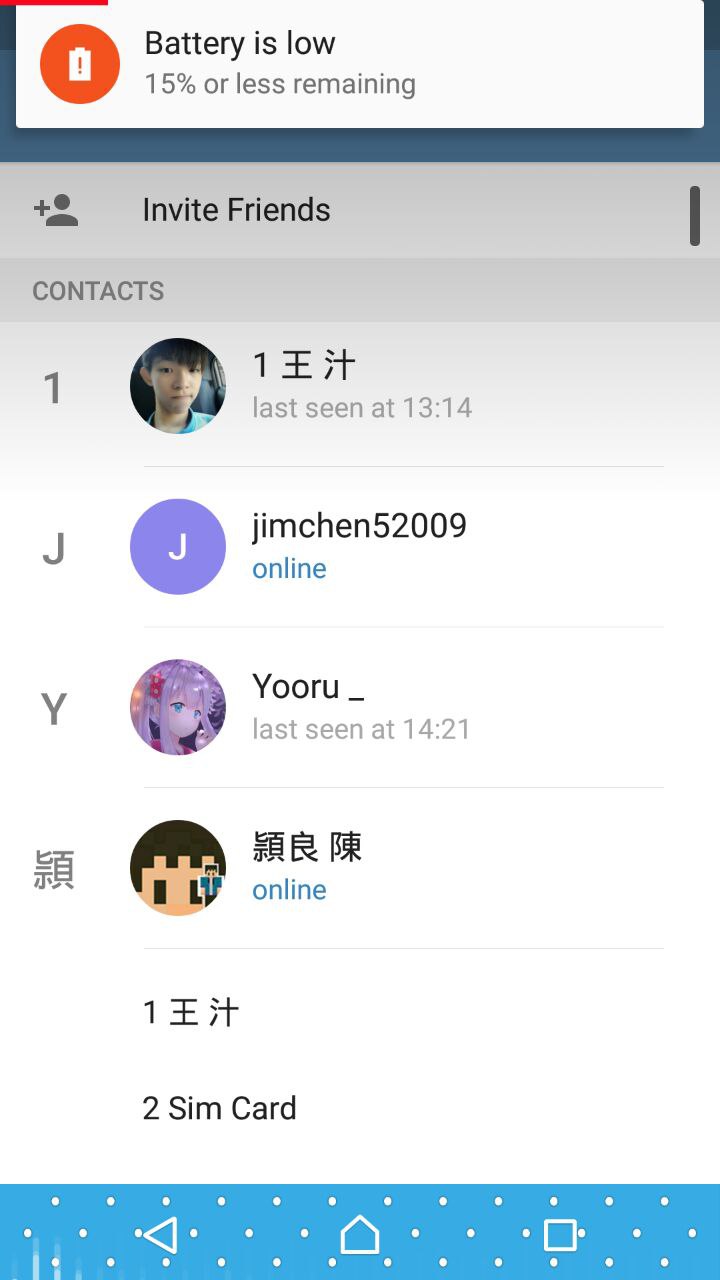The image size is (720, 1280).
Task: Select the 2 Sim Card entry
Action: pos(220,1108)
